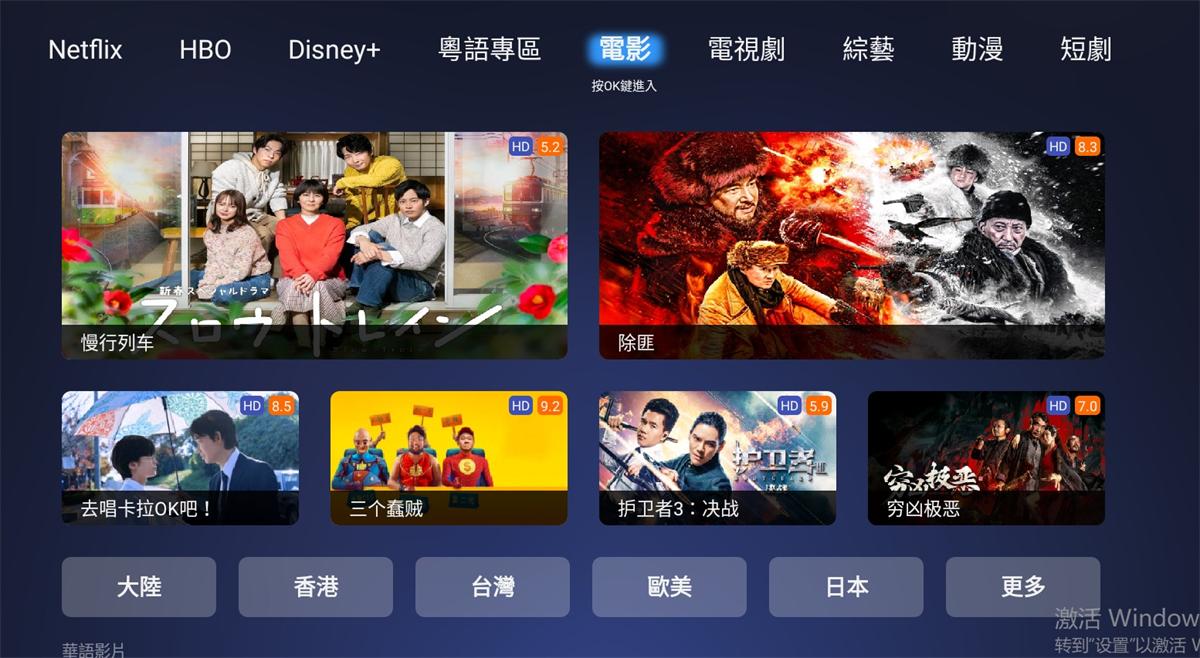This screenshot has width=1200, height=658.
Task: Tap the 香港 region button
Action: [316, 587]
